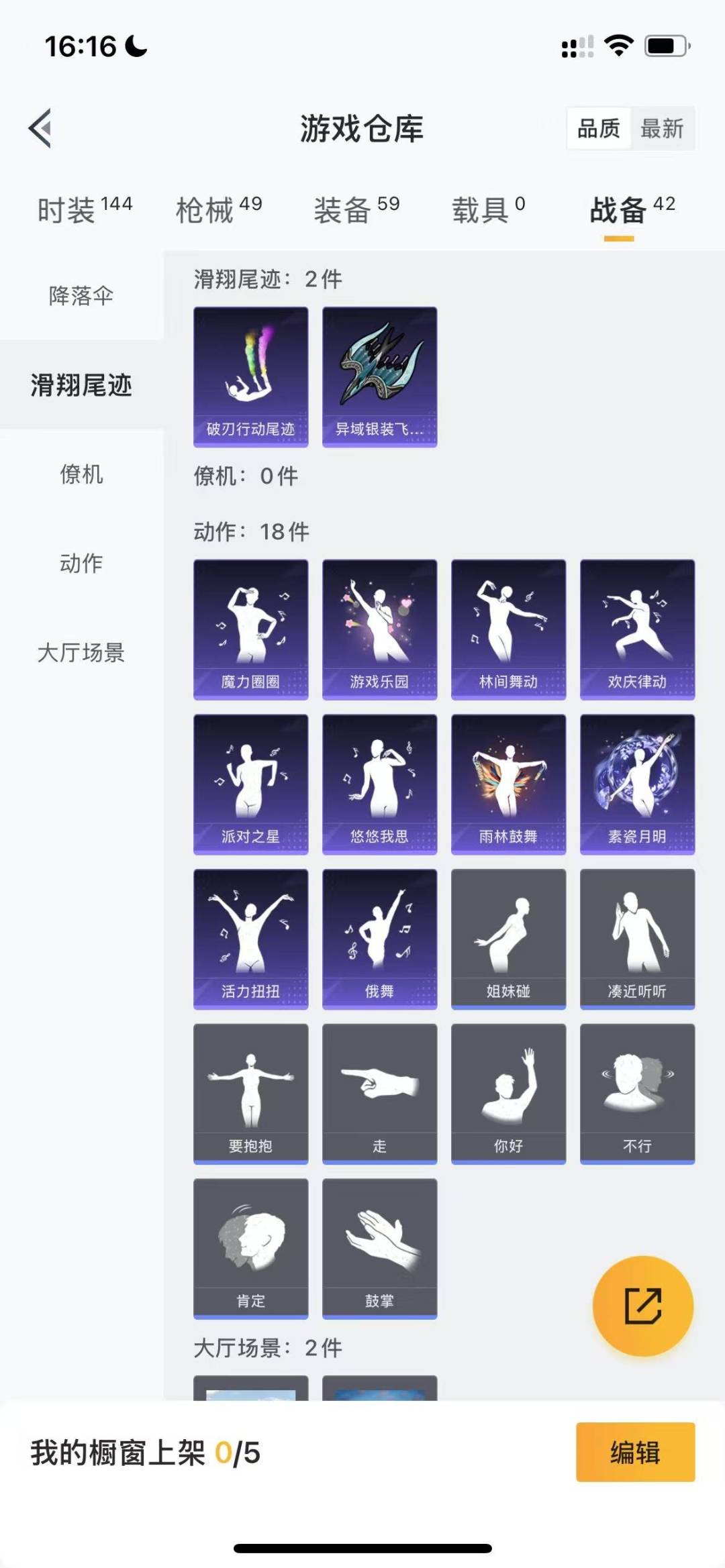Switch to the 枪械 tab

tap(219, 209)
